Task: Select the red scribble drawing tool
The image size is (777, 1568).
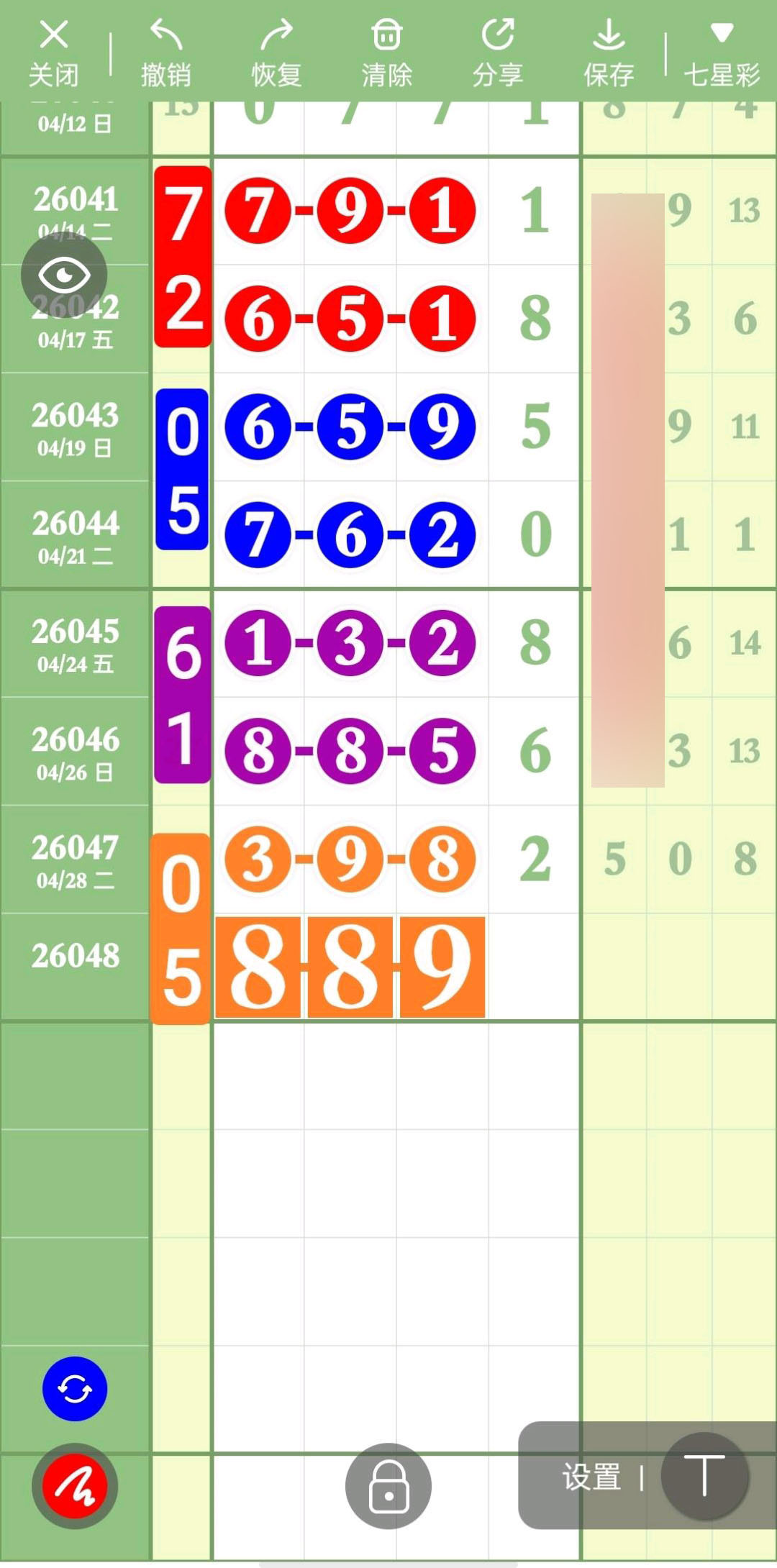Action: pyautogui.click(x=75, y=1486)
